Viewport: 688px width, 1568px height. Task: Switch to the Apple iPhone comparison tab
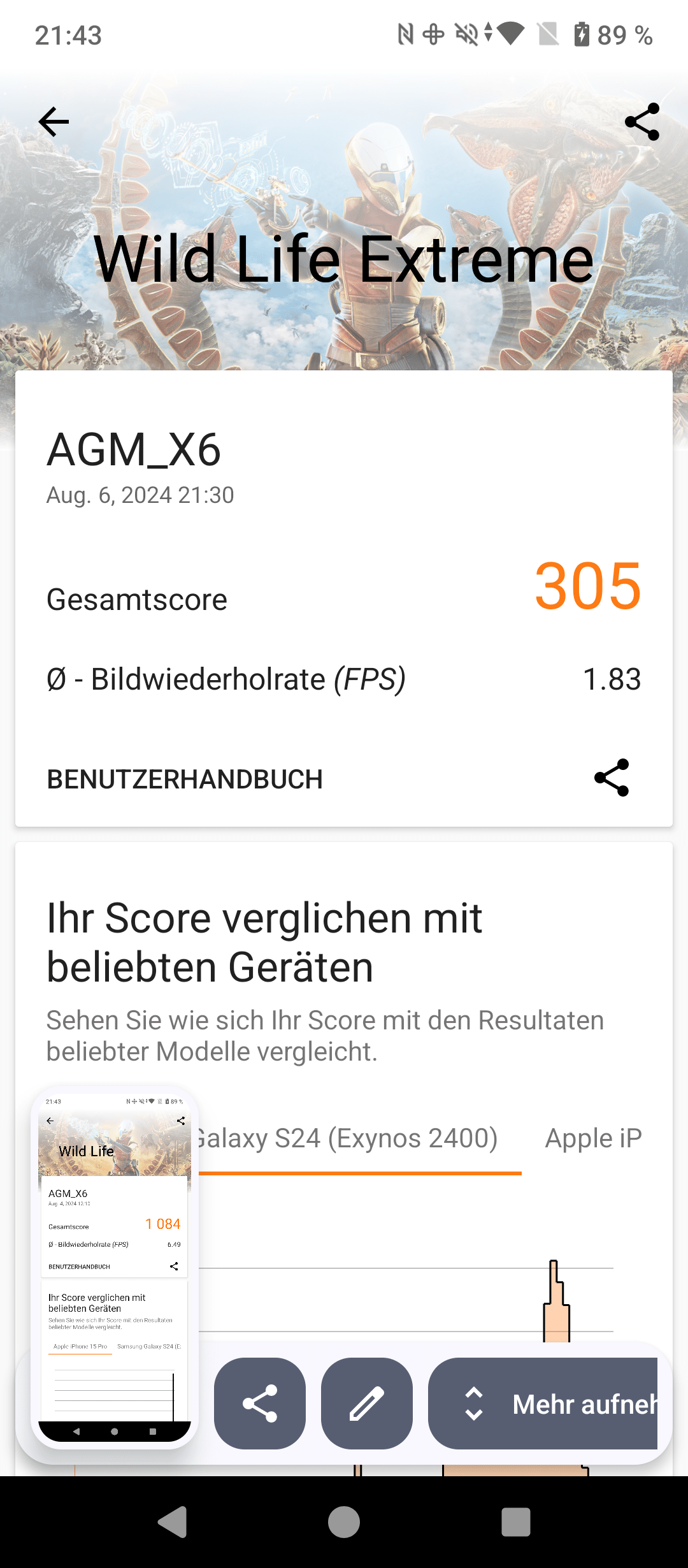point(592,1138)
